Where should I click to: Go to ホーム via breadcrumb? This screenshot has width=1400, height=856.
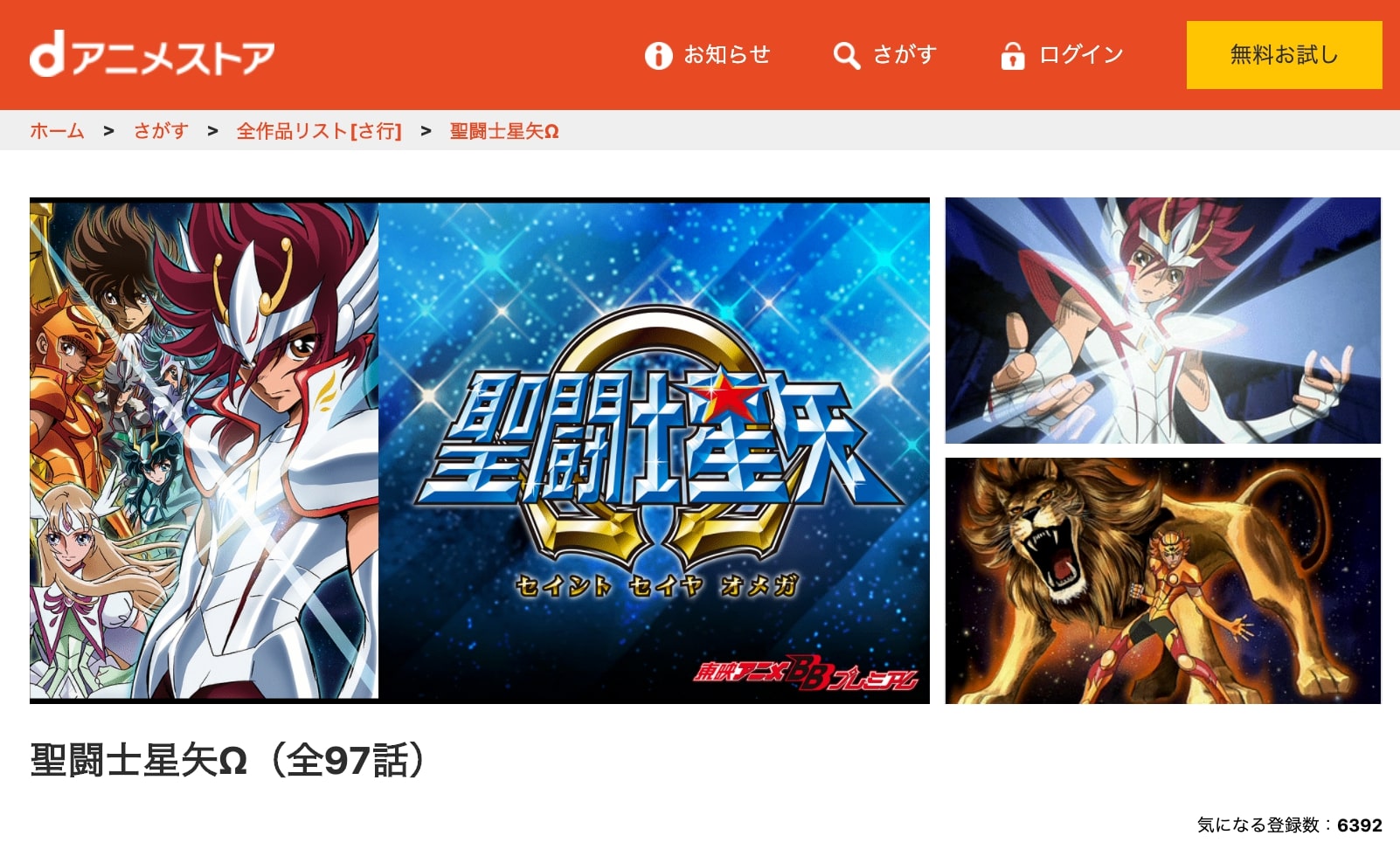coord(57,131)
